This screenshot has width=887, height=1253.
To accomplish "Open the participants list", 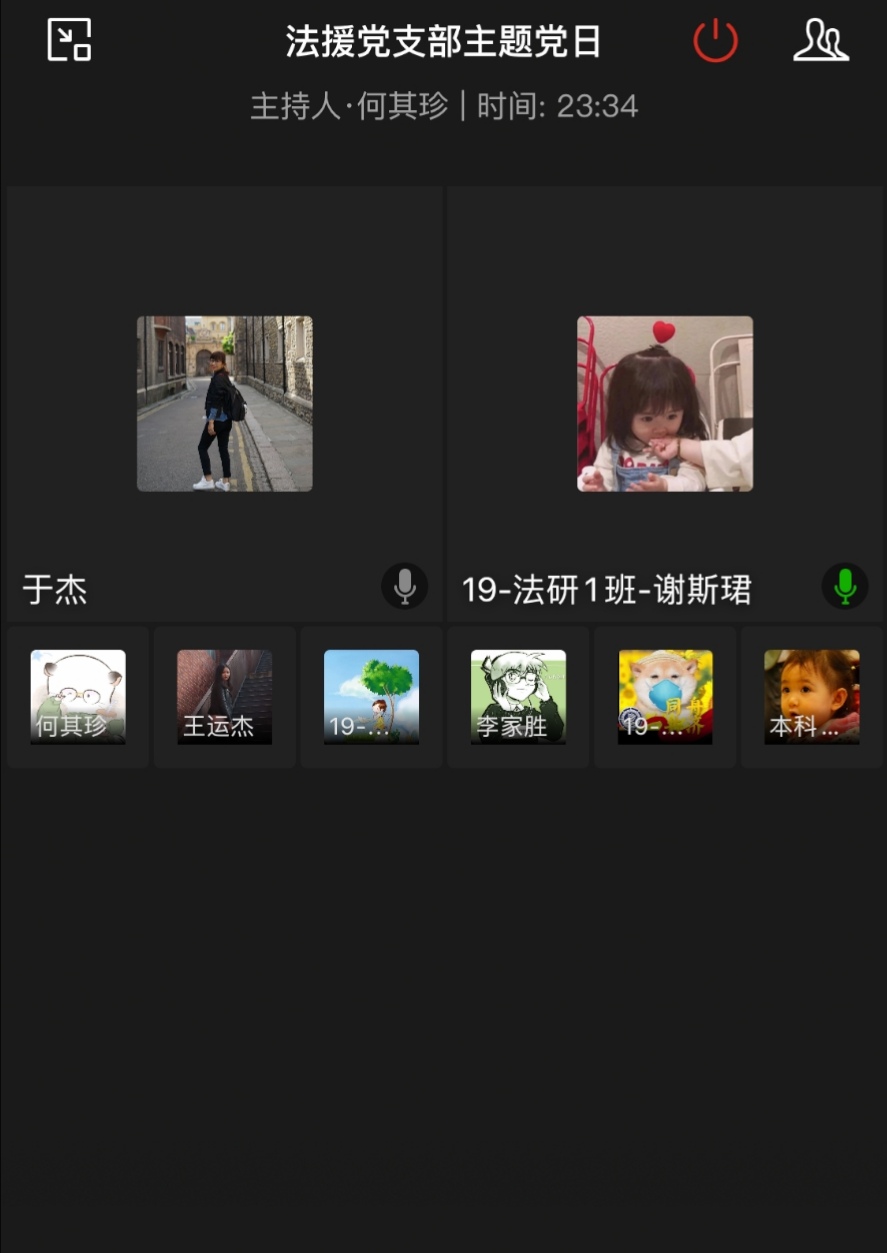I will pyautogui.click(x=821, y=40).
